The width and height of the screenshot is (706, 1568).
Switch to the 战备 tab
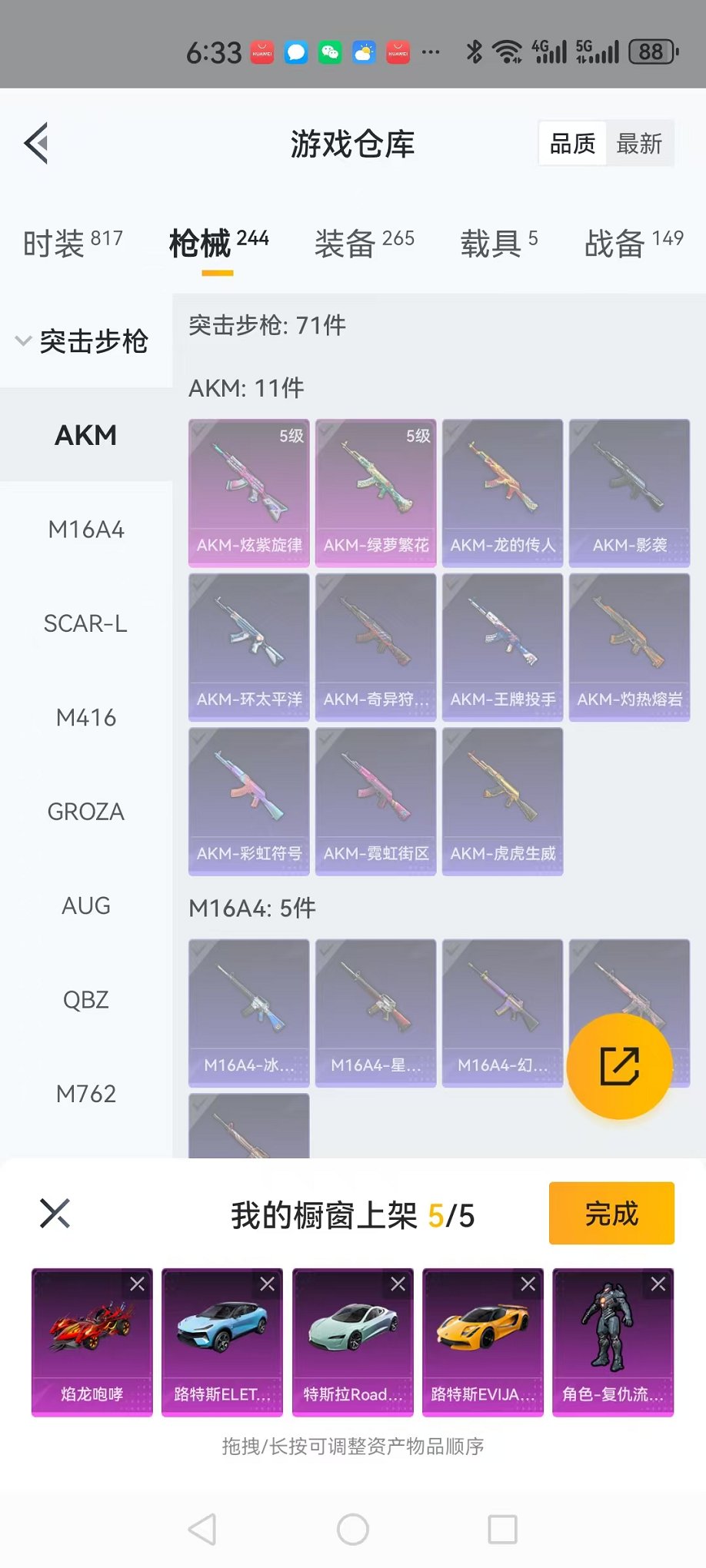pyautogui.click(x=633, y=243)
